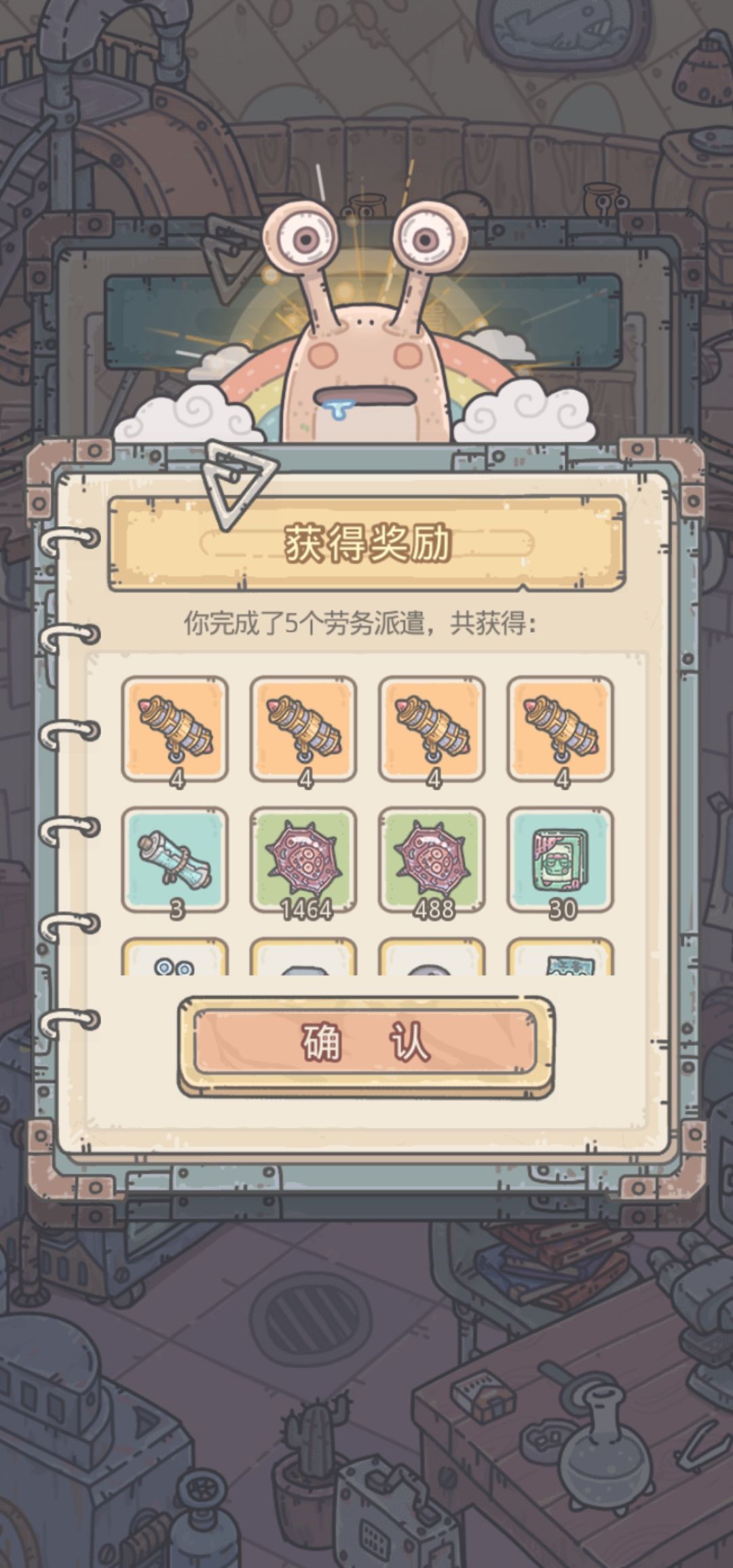This screenshot has height=1568, width=733.
Task: Select the gray stone item in bottom row
Action: [x=302, y=964]
